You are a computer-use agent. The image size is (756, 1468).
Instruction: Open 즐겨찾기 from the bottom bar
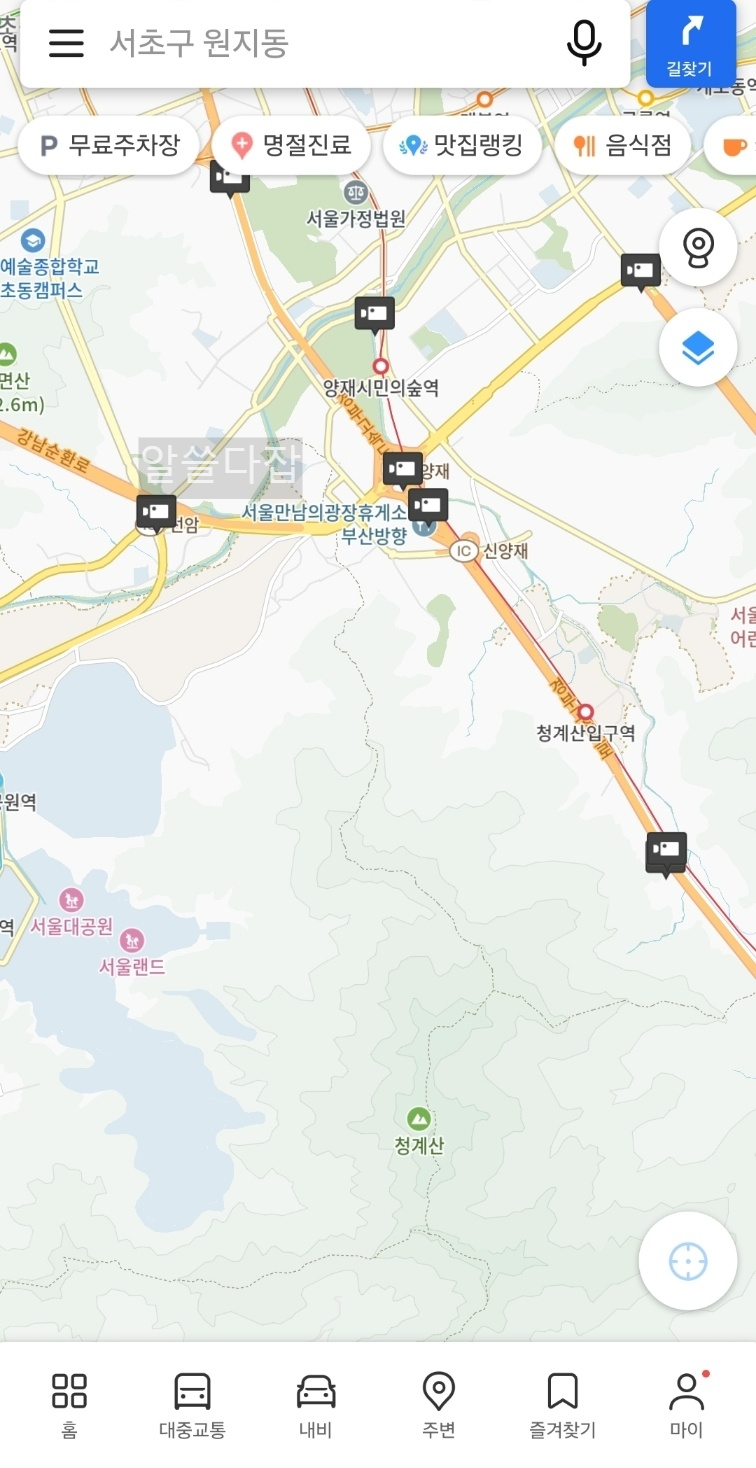565,1403
